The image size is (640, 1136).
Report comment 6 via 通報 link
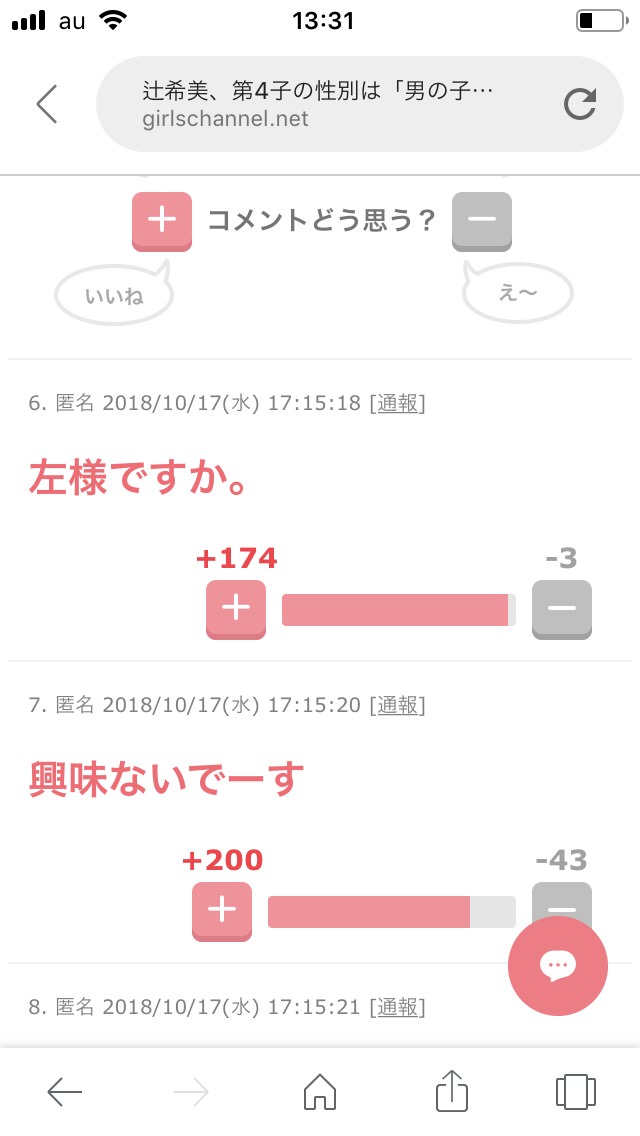(x=397, y=404)
